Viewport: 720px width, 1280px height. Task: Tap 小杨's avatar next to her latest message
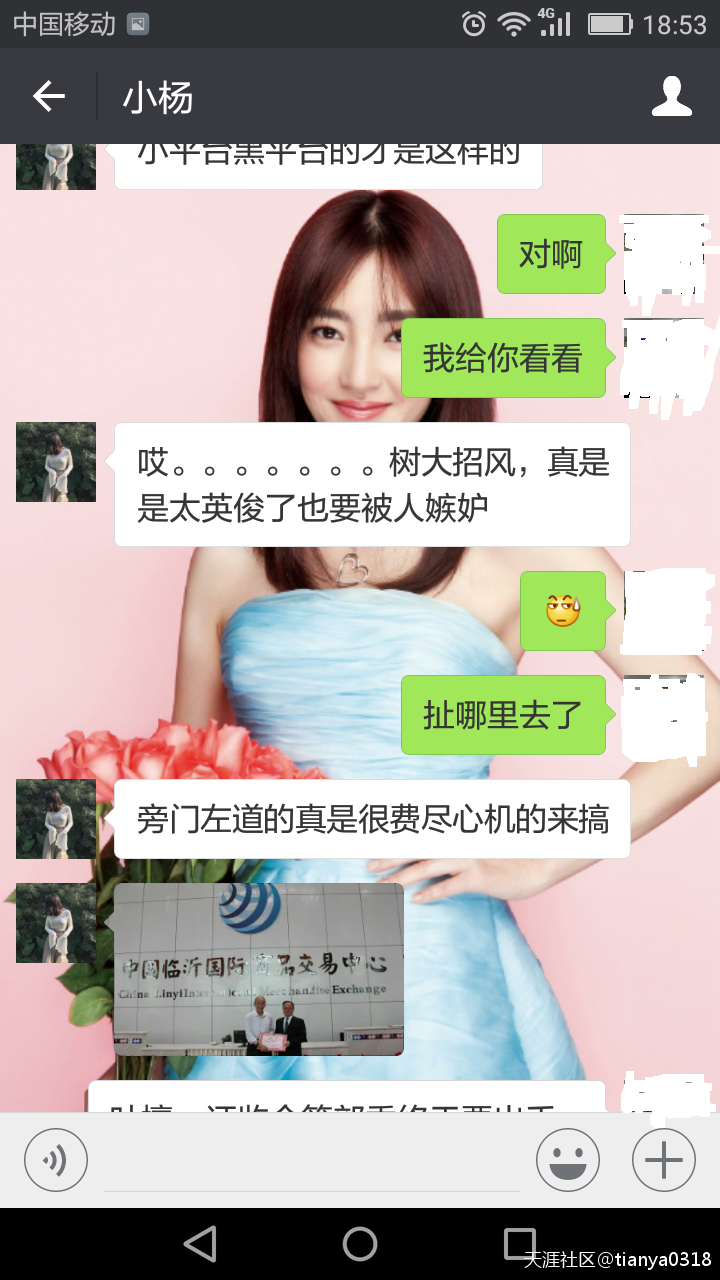coord(55,922)
